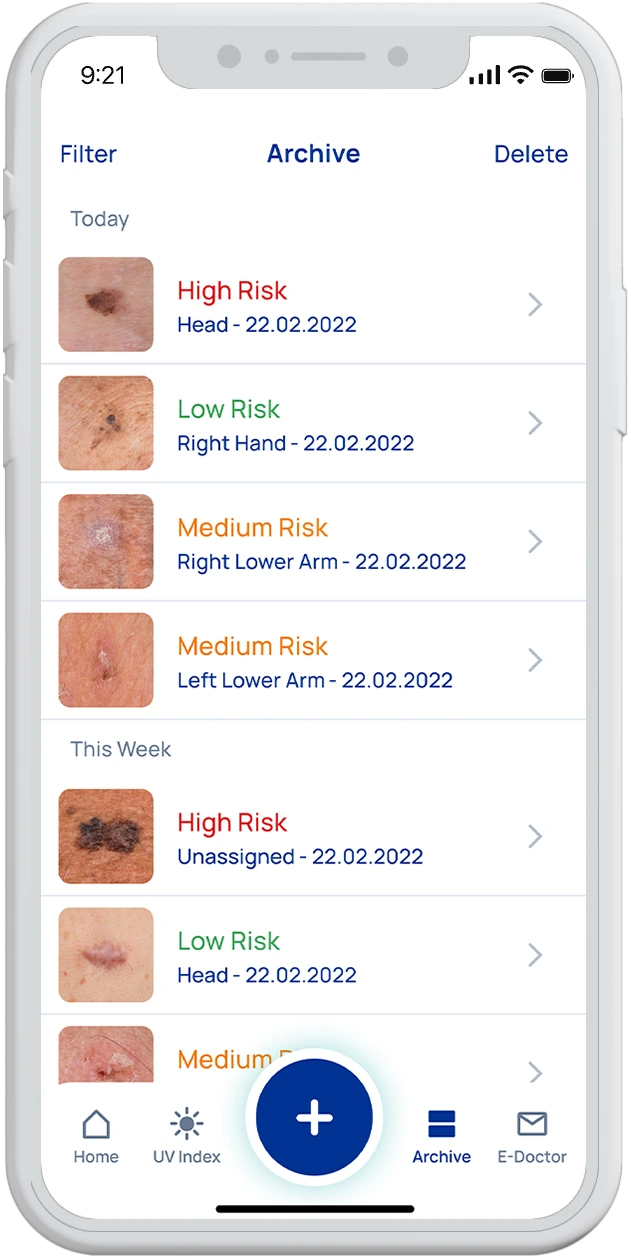Switch to the UV Index tab
Screen dimensions: 631x1259
coord(186,1136)
